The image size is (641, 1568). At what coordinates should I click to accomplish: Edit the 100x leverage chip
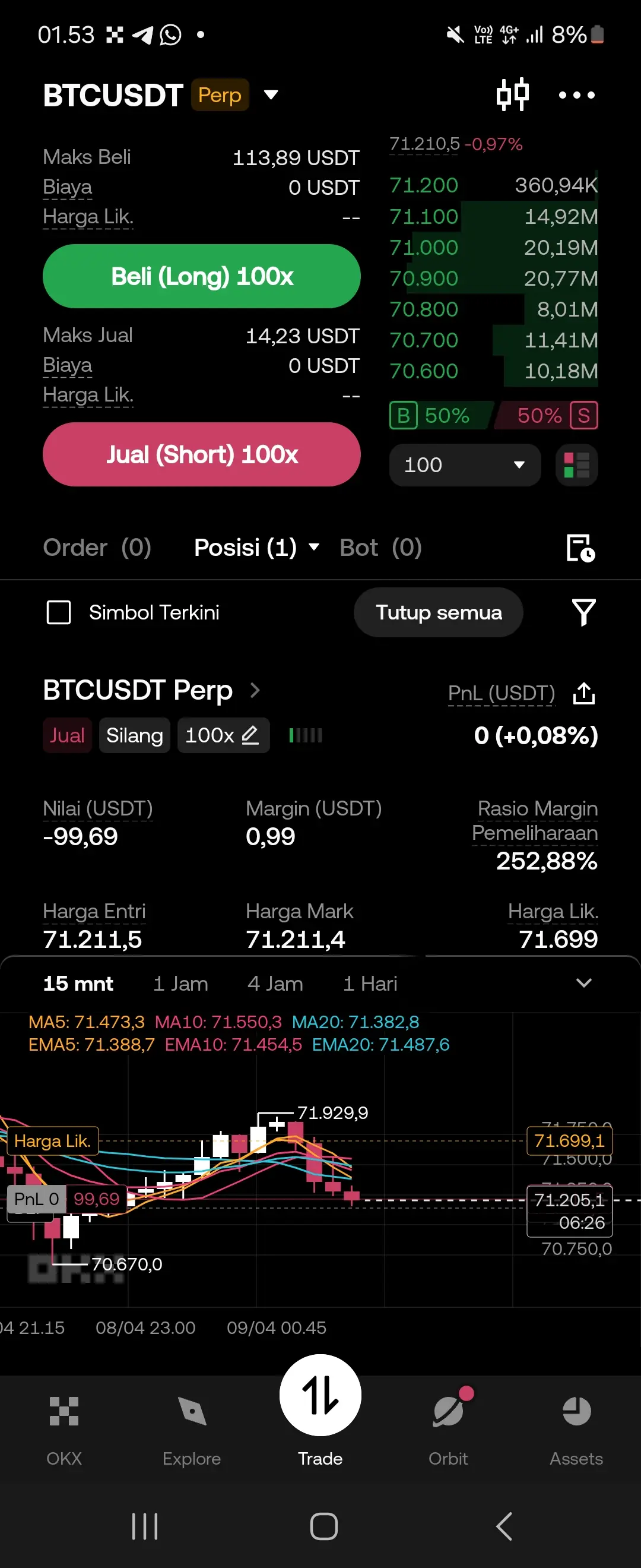[x=223, y=735]
